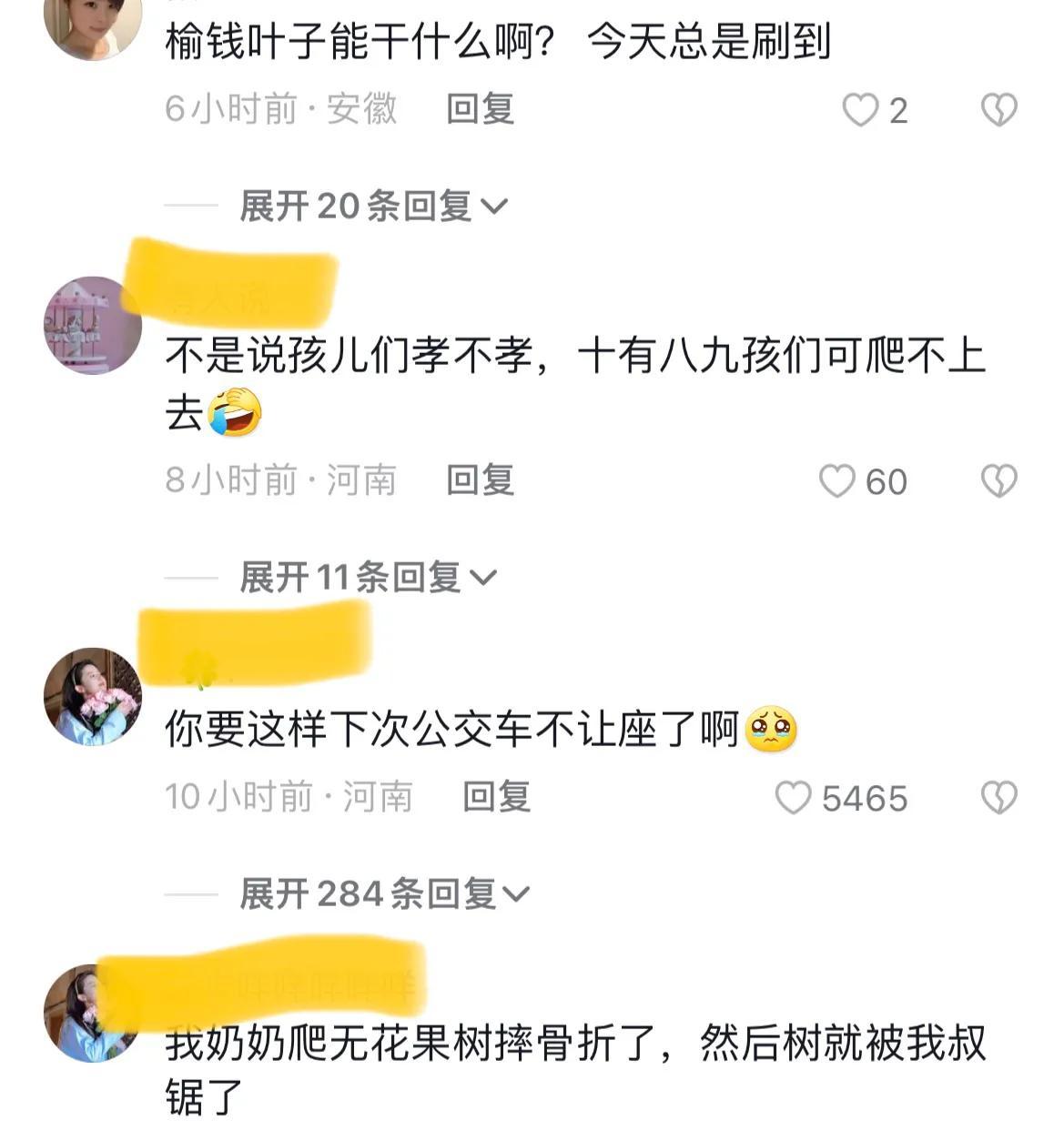Expand 展开20条回复
The image size is (1064, 1130).
pos(372,207)
